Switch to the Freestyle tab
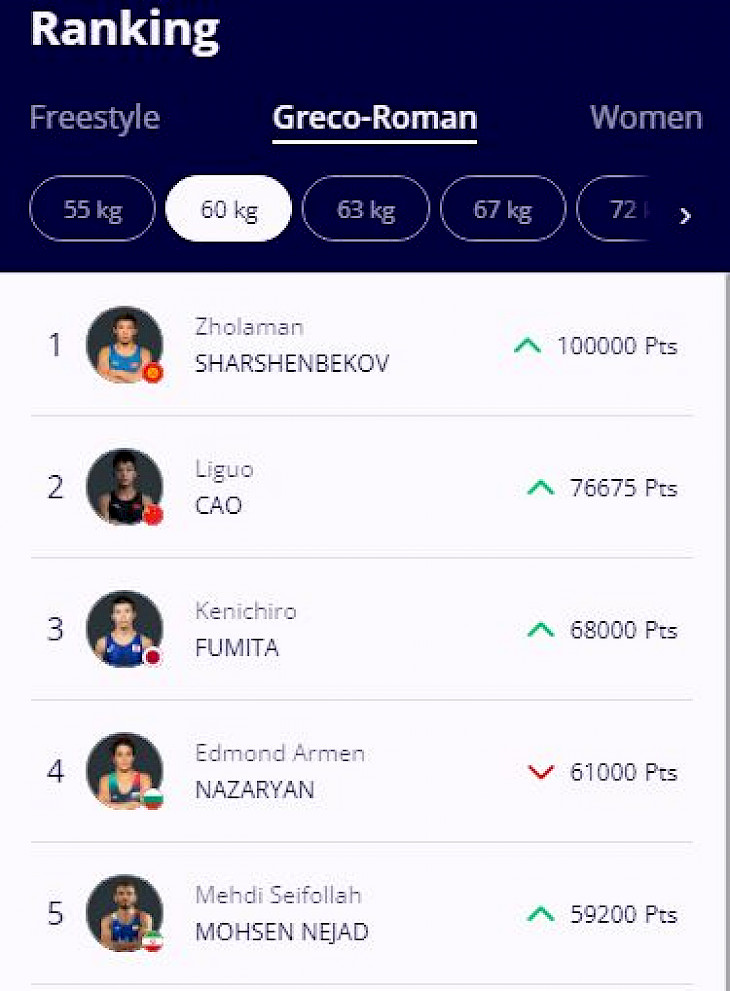 point(95,118)
